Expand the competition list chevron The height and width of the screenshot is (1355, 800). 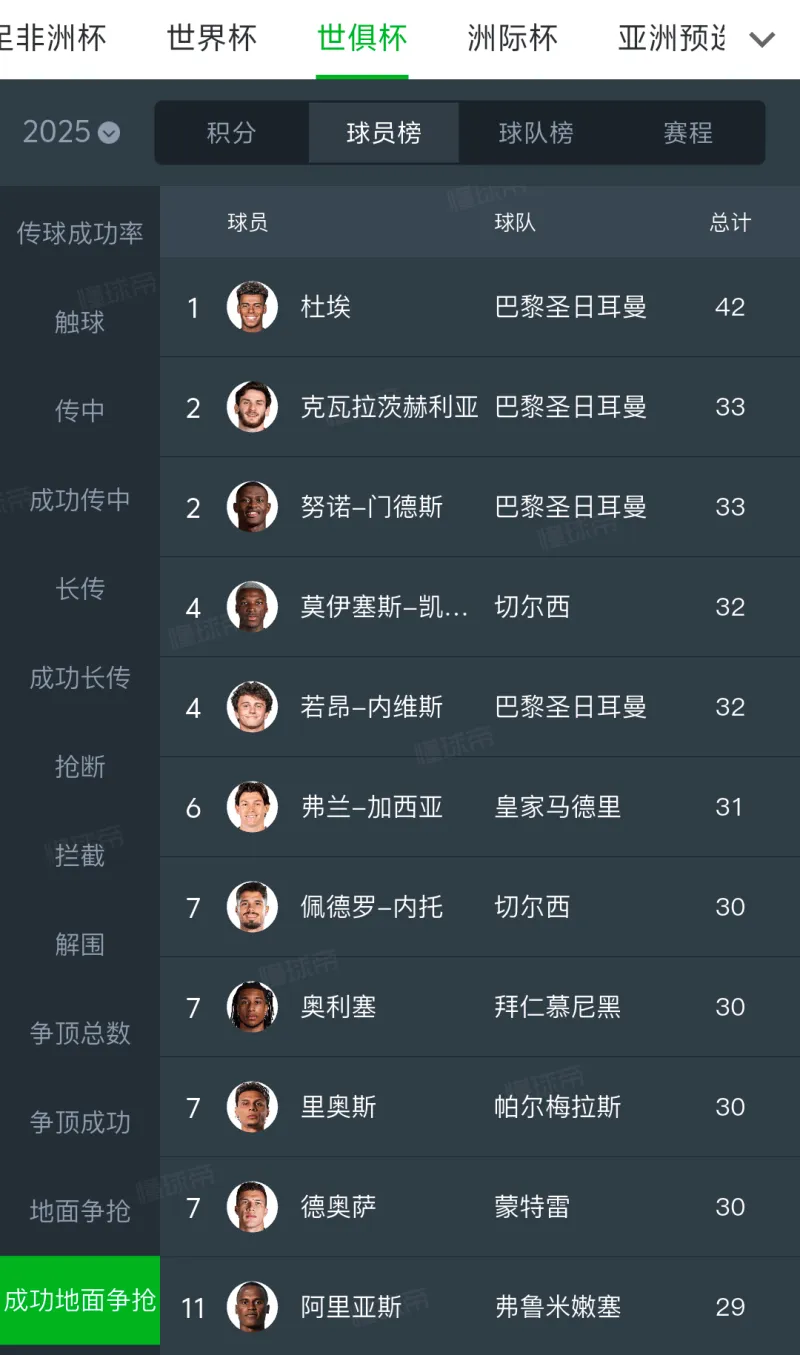[x=762, y=40]
